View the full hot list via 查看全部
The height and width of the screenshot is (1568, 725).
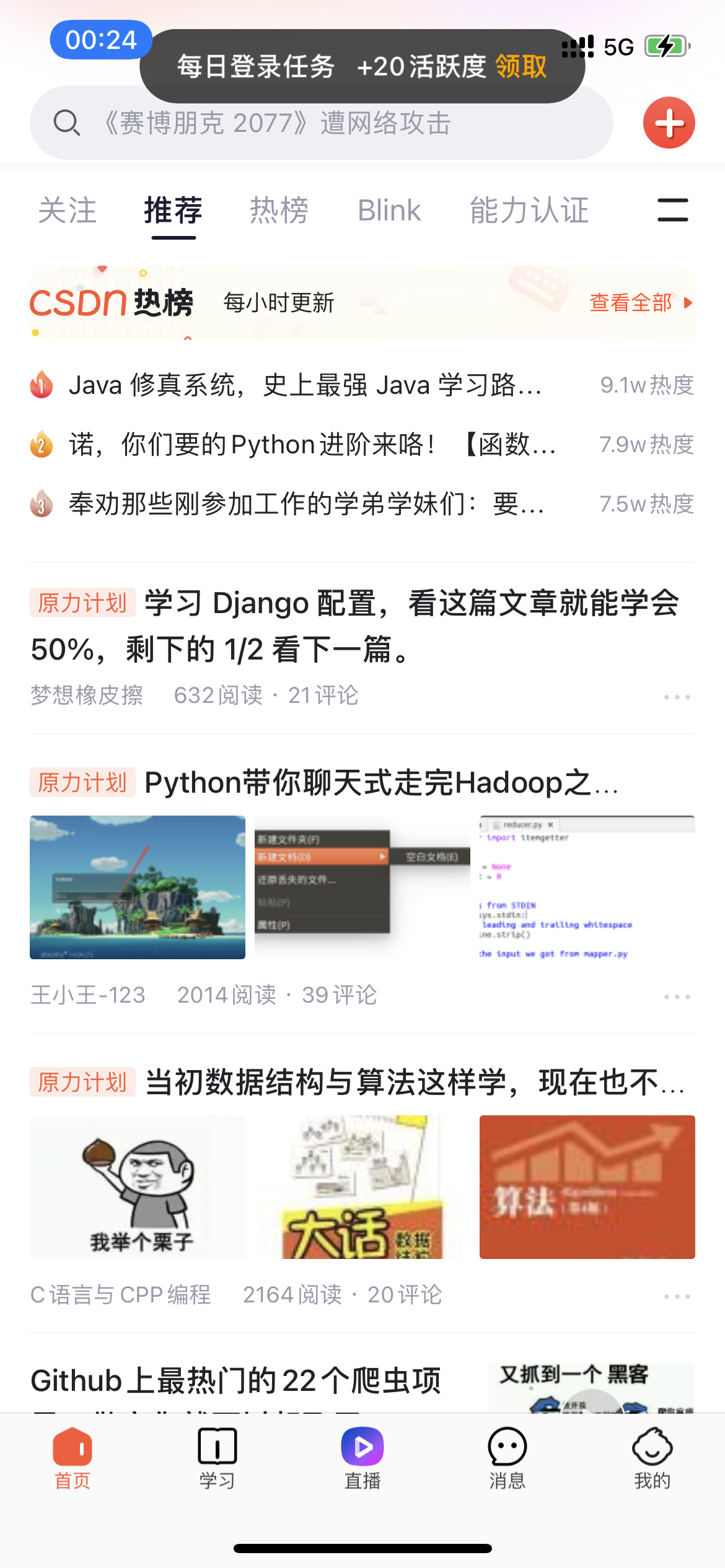pos(639,303)
